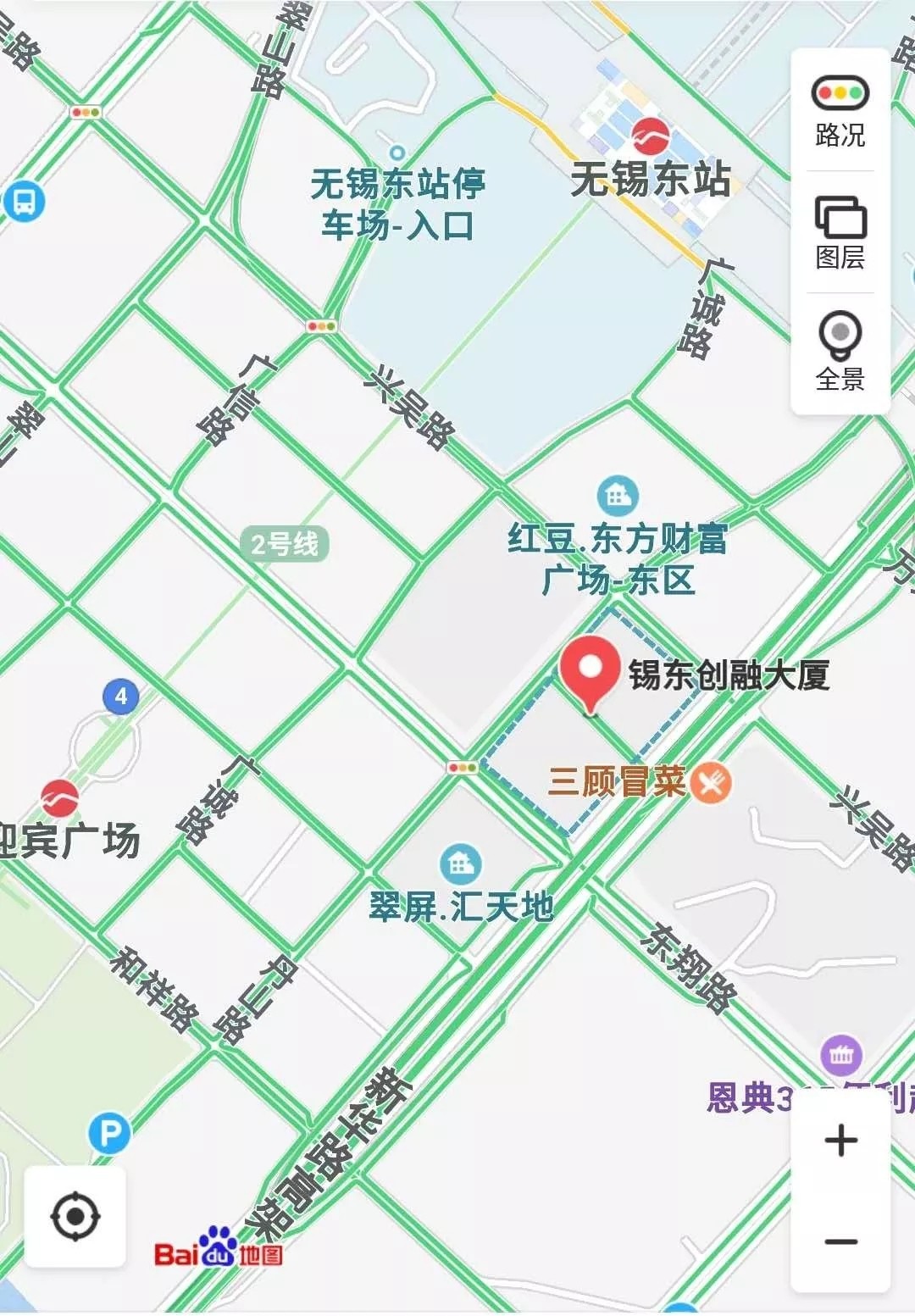Viewport: 915px width, 1316px height.
Task: Open the 图层 layers menu
Action: [840, 232]
